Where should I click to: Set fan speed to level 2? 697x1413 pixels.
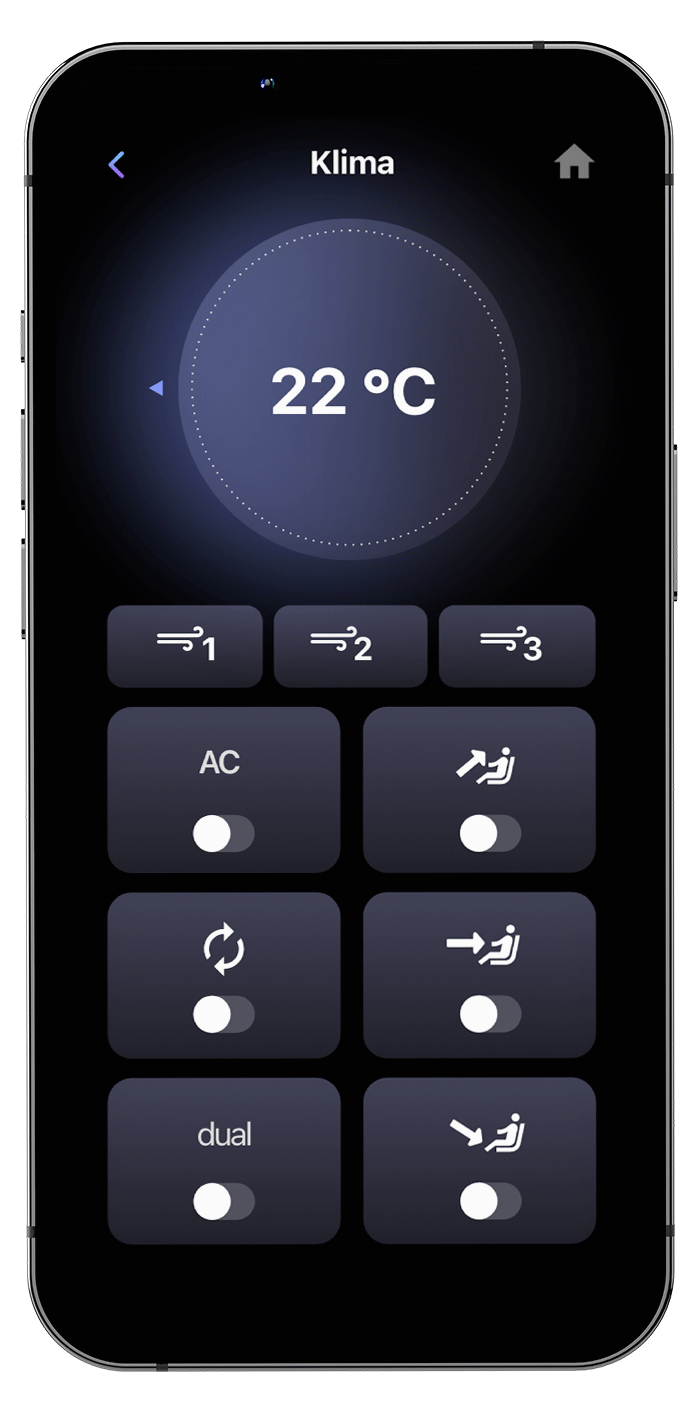350,646
